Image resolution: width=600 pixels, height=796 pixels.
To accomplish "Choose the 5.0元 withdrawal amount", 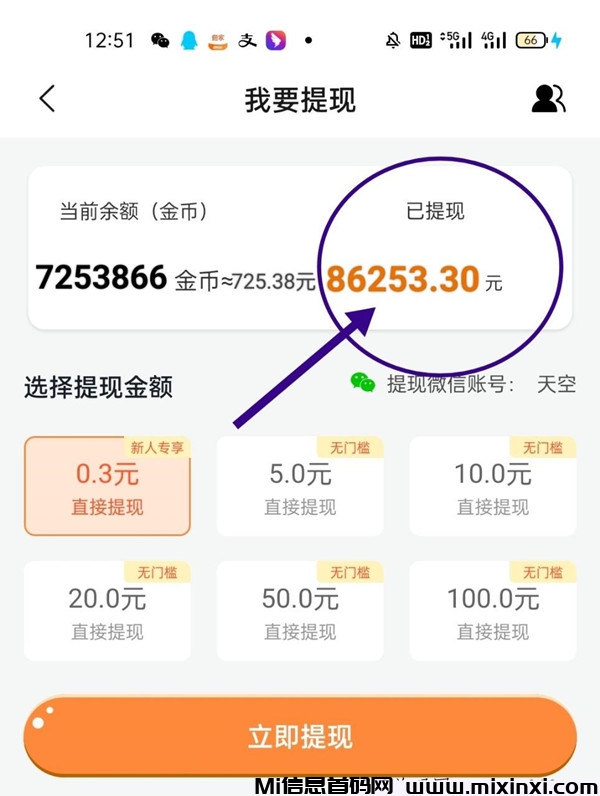I will point(300,486).
